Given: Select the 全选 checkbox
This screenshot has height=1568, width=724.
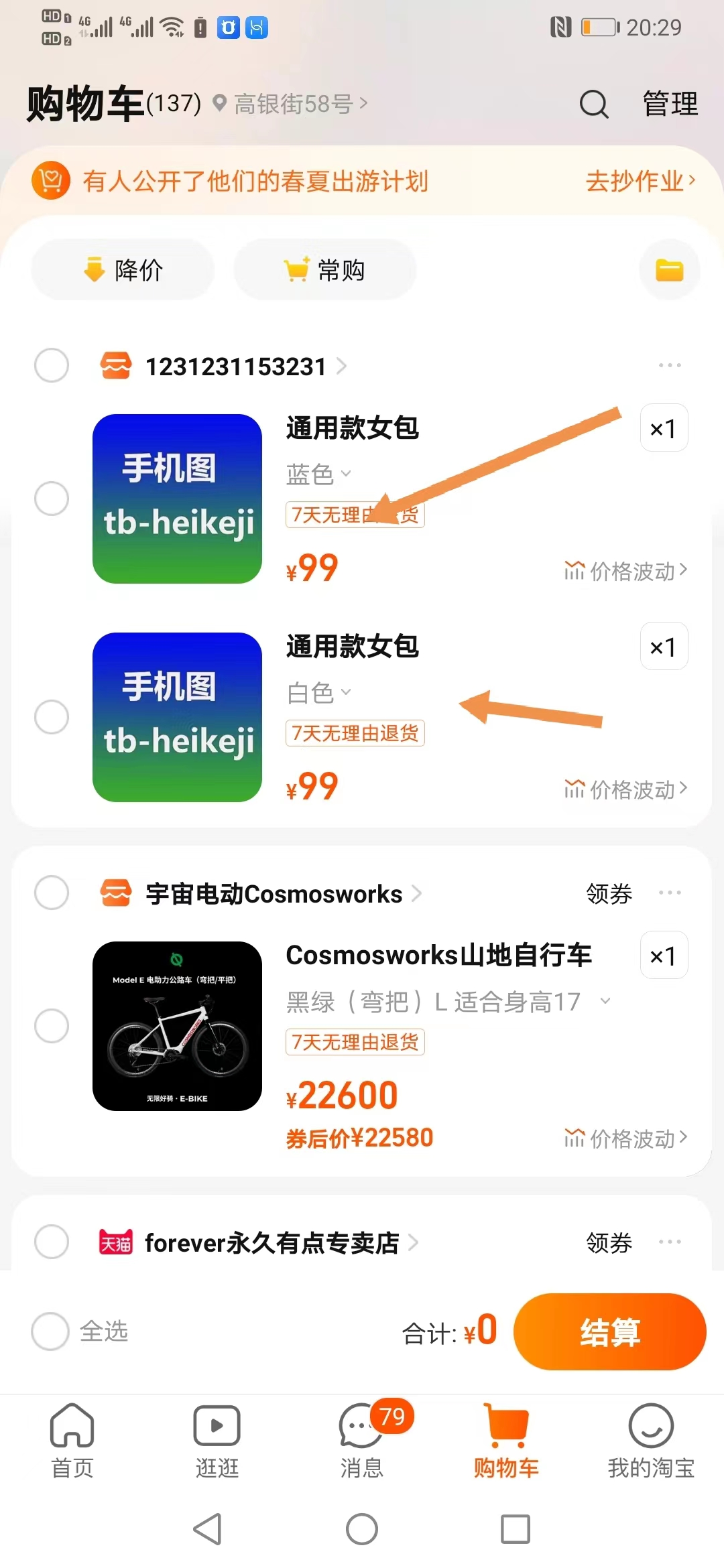Looking at the screenshot, I should [x=50, y=1332].
